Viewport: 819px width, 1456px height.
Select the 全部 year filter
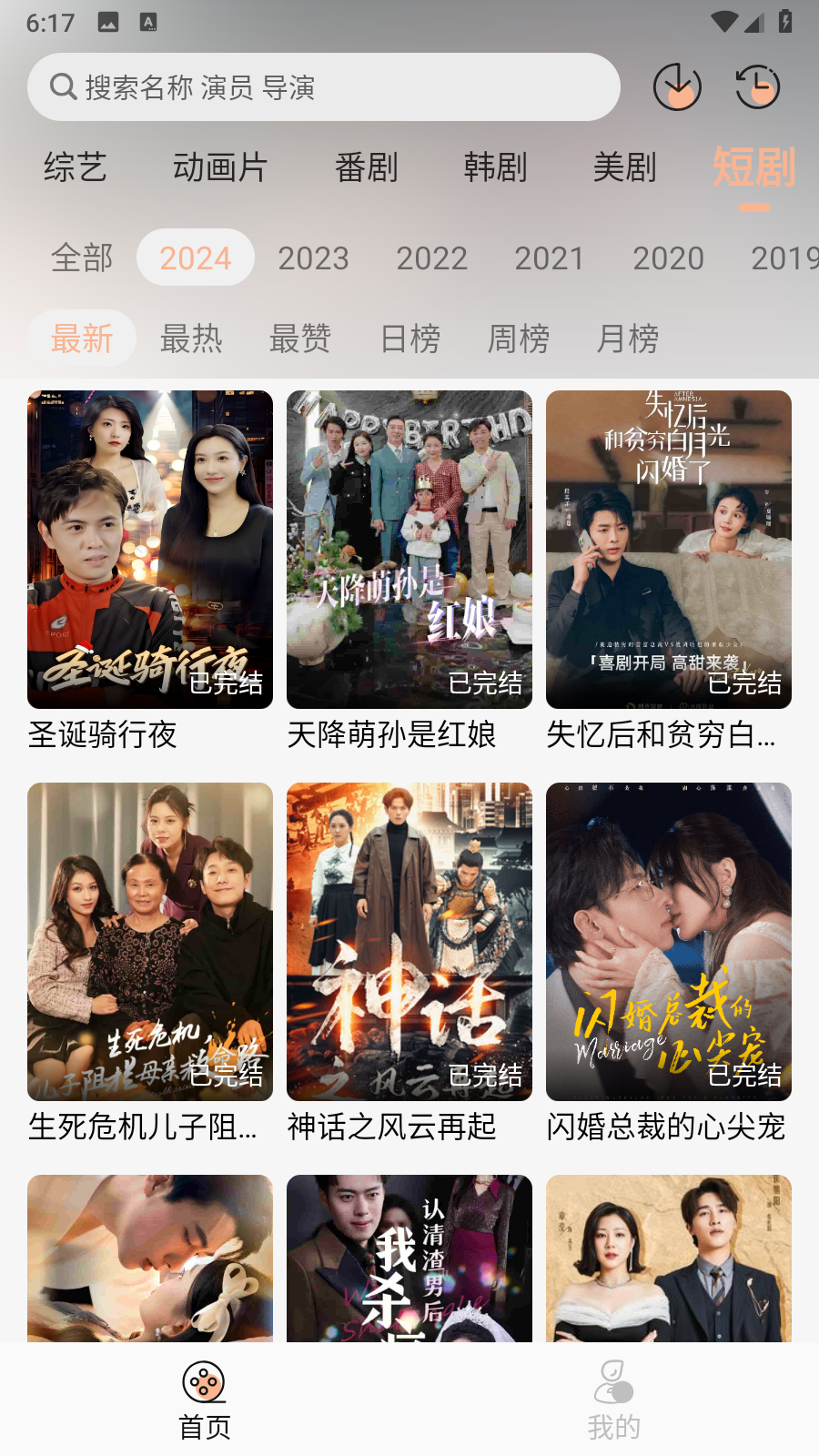point(82,258)
